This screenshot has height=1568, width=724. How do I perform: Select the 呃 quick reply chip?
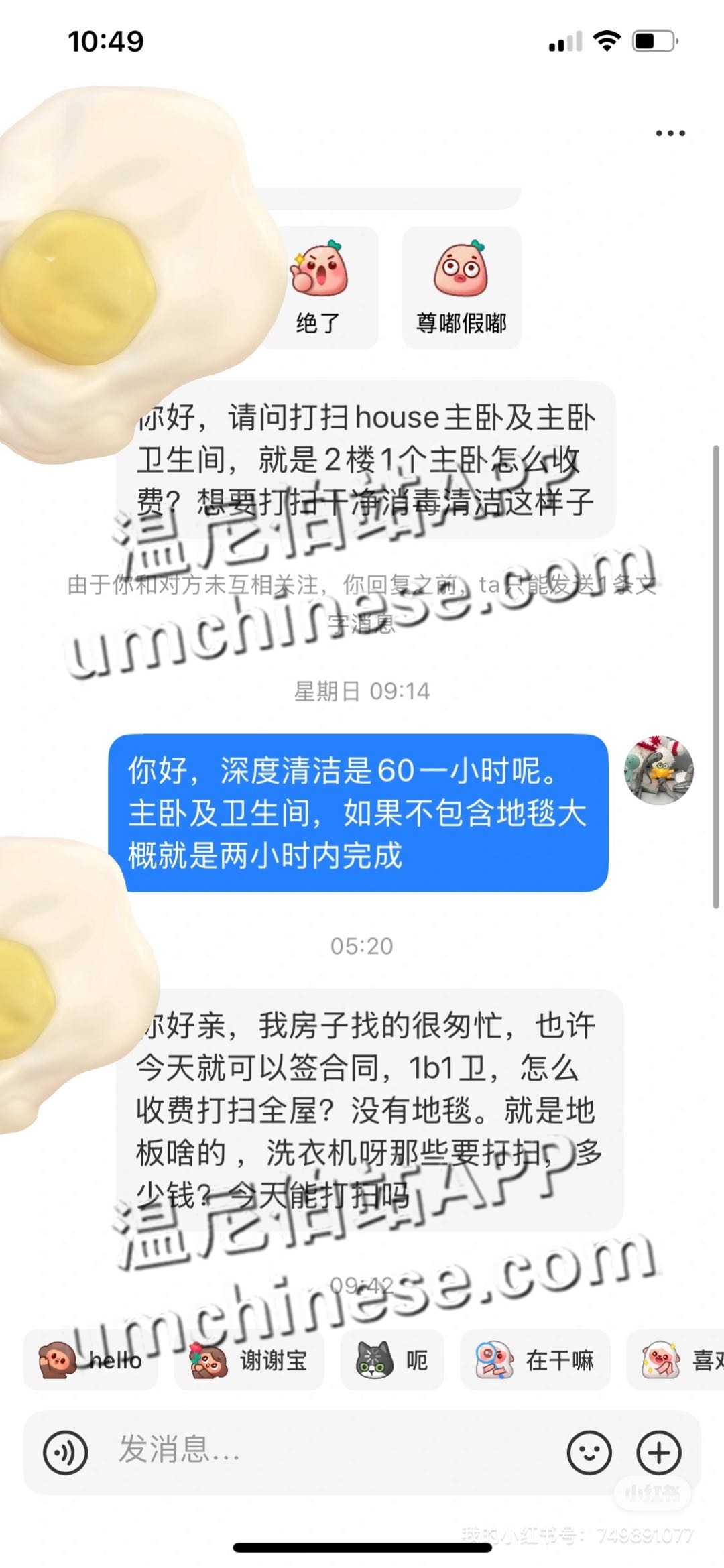tap(392, 1360)
